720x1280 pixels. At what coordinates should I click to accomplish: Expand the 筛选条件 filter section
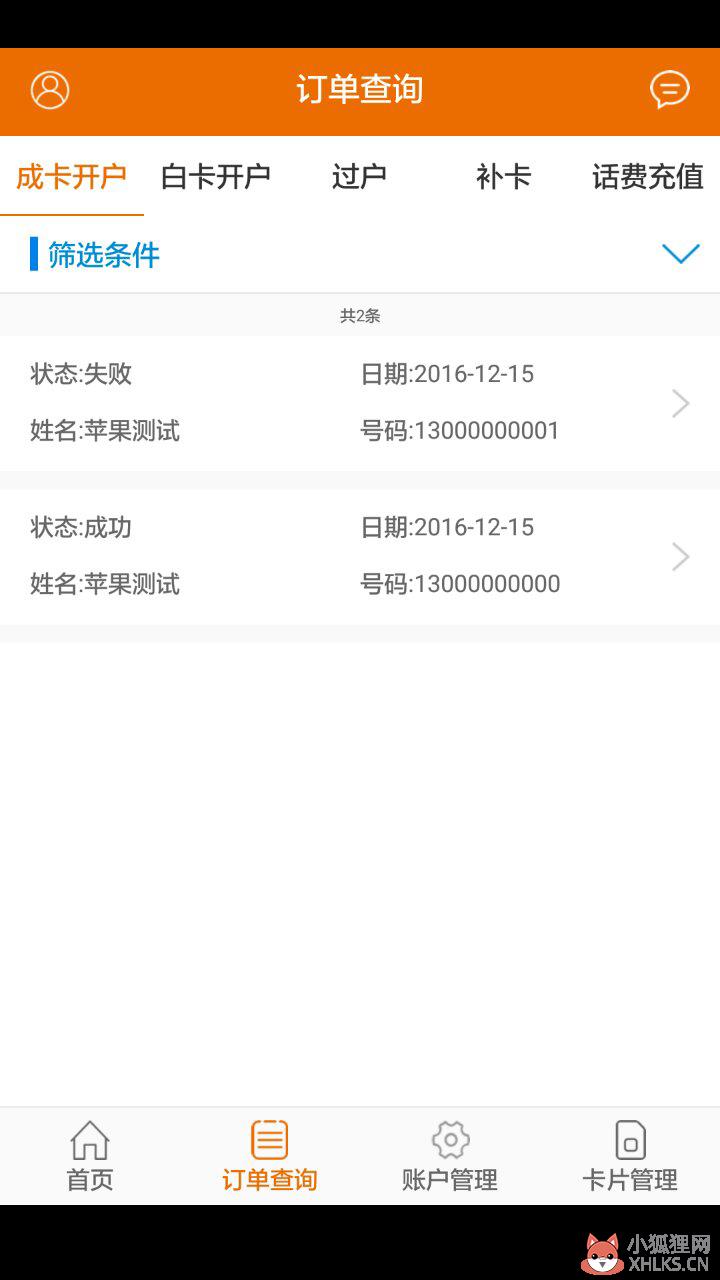[x=360, y=255]
